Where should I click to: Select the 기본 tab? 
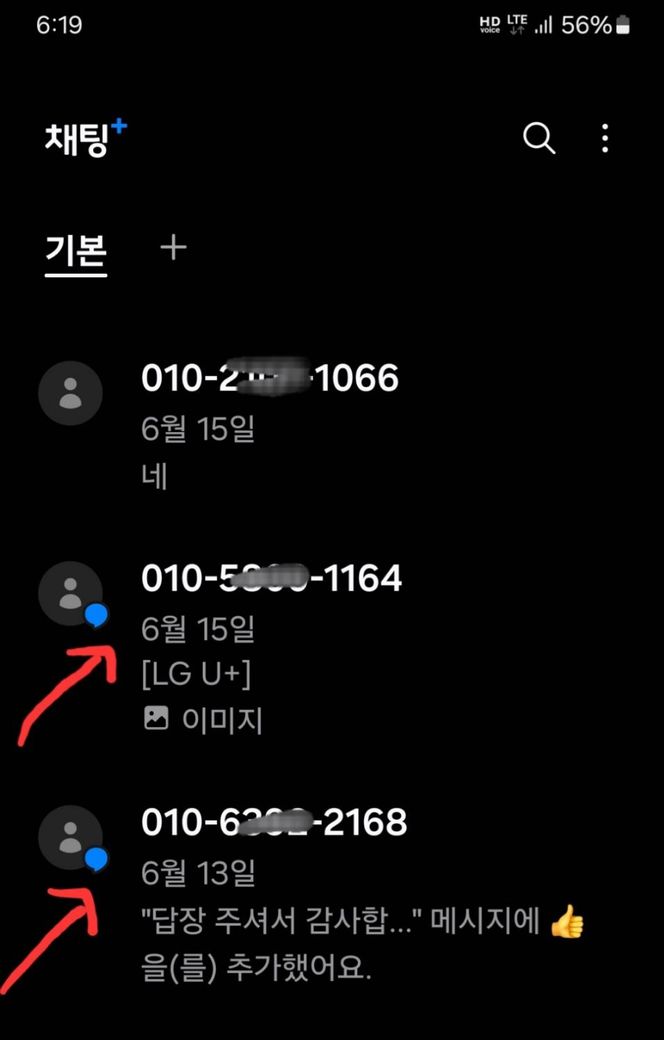(76, 251)
